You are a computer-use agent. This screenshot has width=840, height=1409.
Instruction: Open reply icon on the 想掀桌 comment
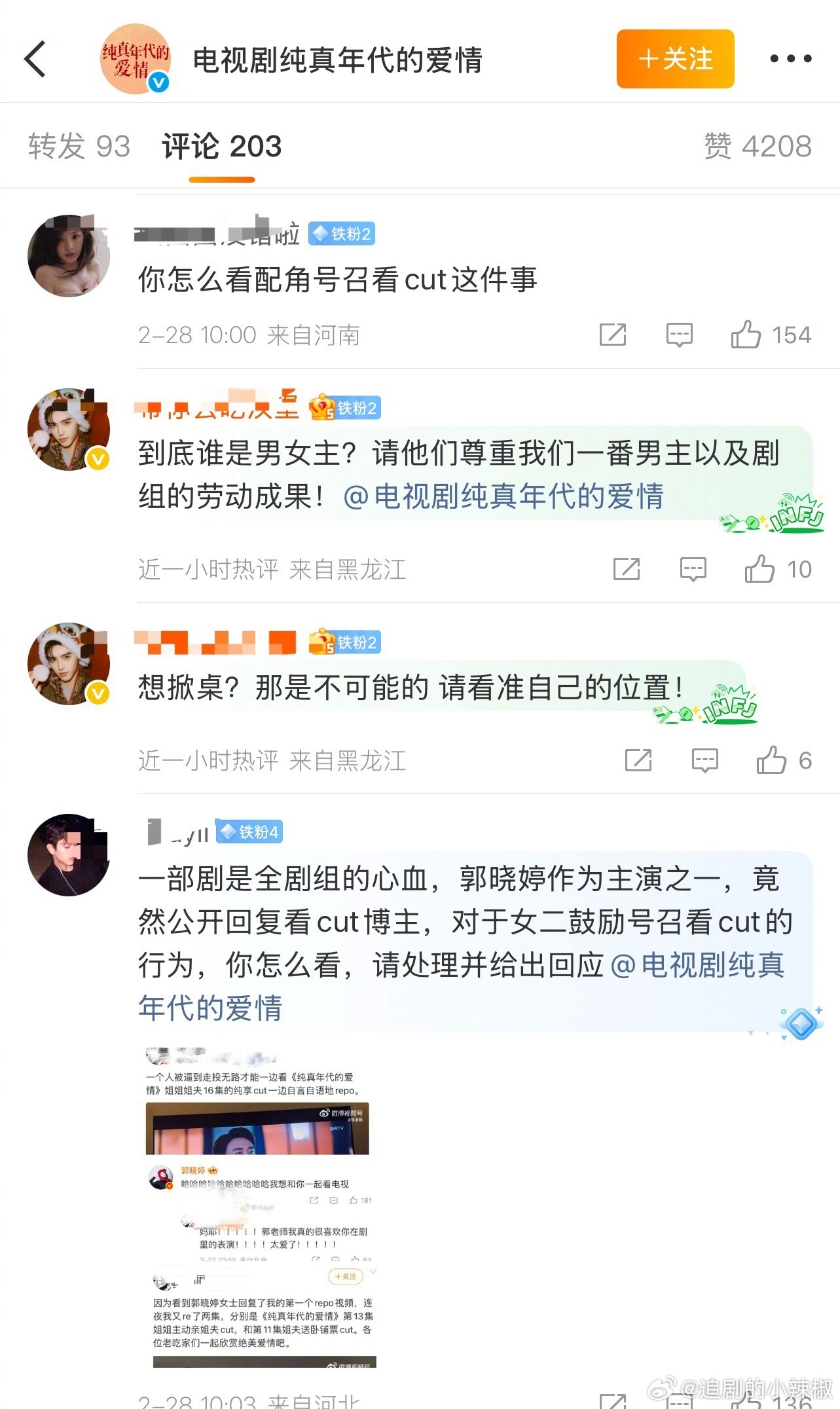(704, 760)
